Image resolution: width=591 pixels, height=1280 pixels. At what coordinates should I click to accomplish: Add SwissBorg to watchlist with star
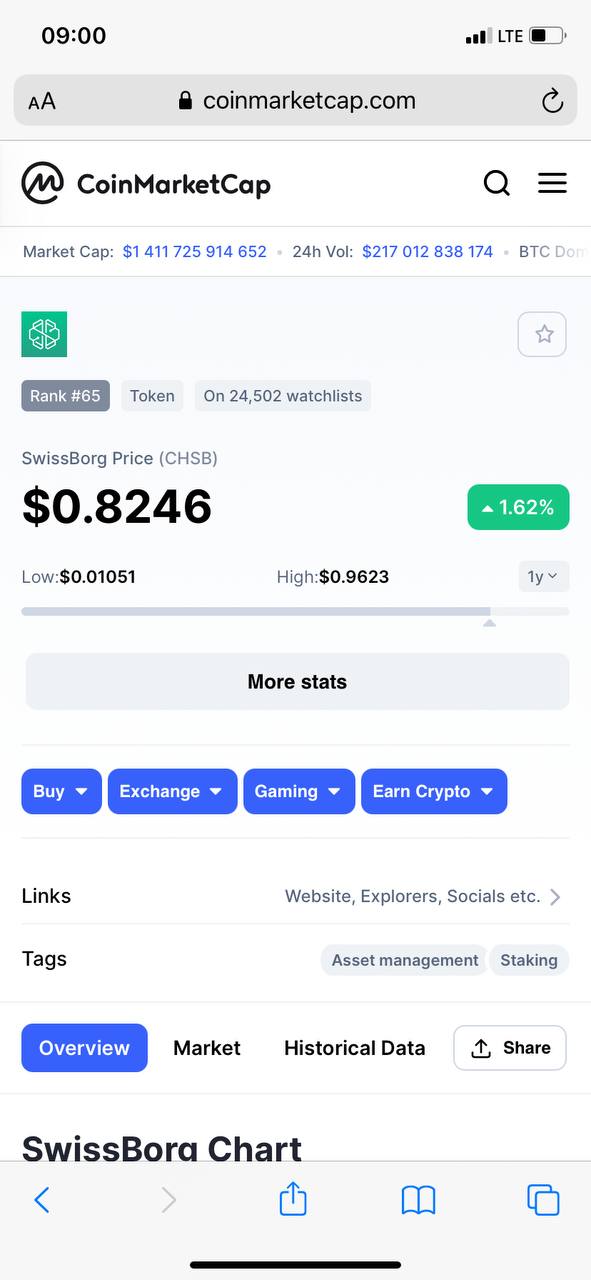[x=542, y=334]
